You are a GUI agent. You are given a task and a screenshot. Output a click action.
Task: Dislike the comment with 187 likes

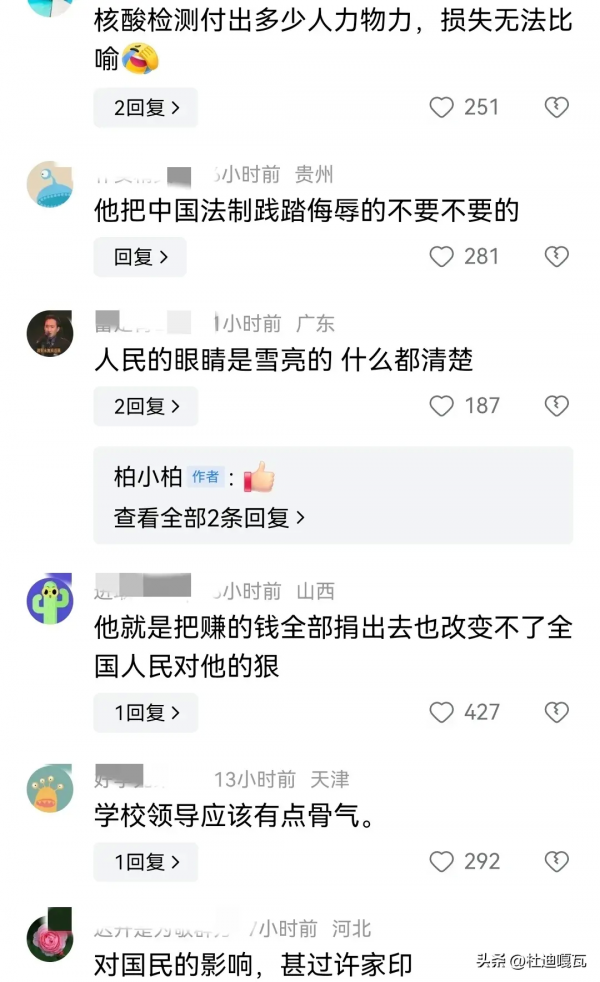(556, 406)
